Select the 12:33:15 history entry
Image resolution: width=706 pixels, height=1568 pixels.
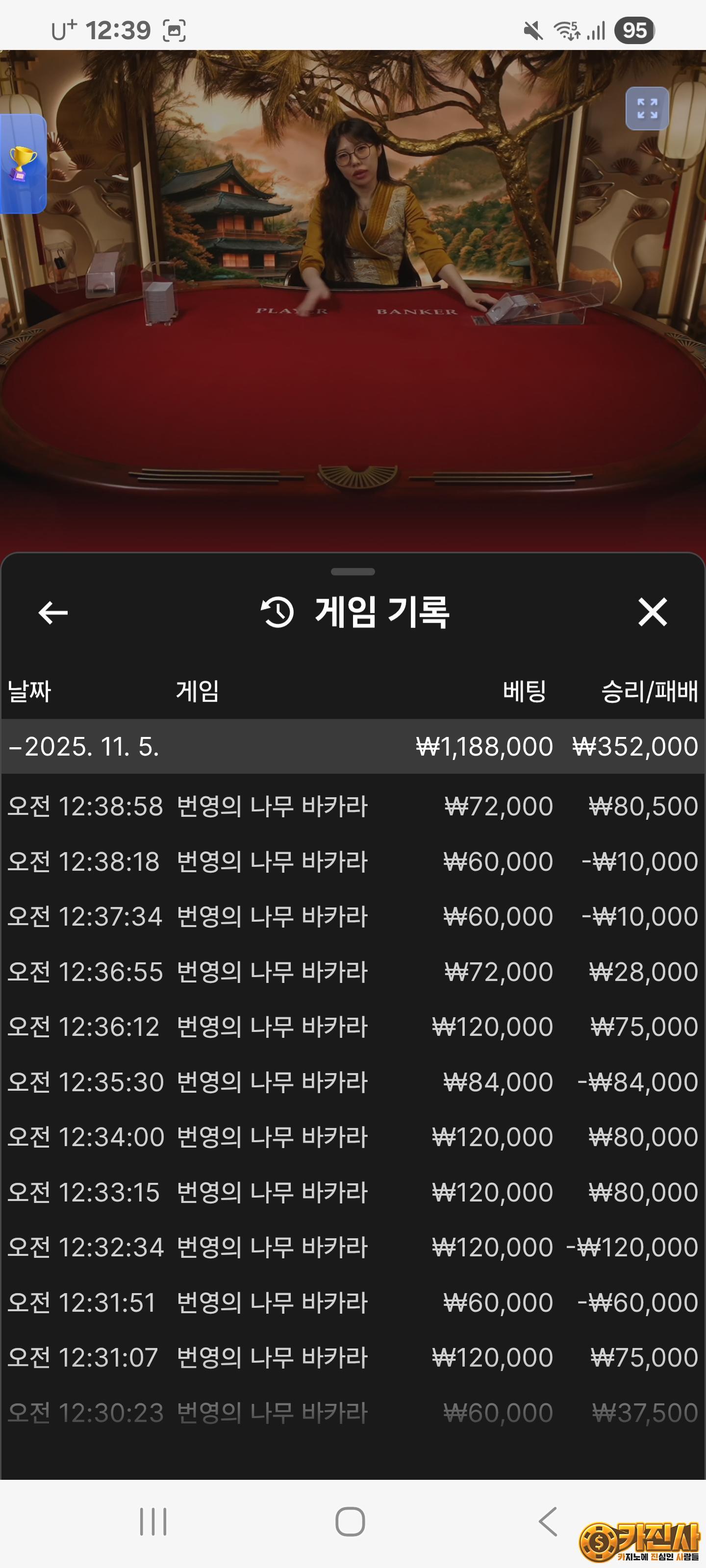353,1192
